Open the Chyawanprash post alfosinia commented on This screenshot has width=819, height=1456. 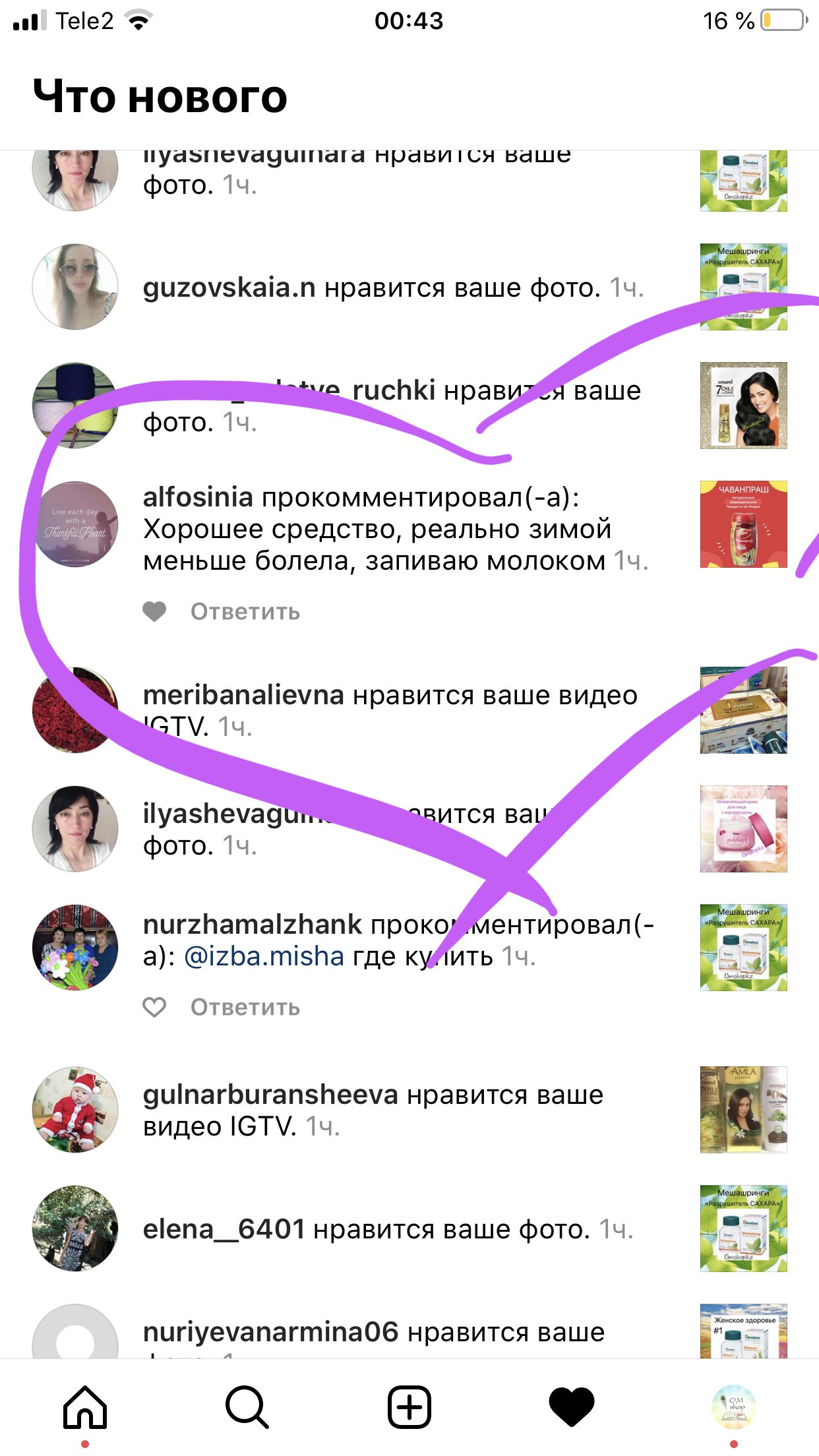pyautogui.click(x=743, y=524)
